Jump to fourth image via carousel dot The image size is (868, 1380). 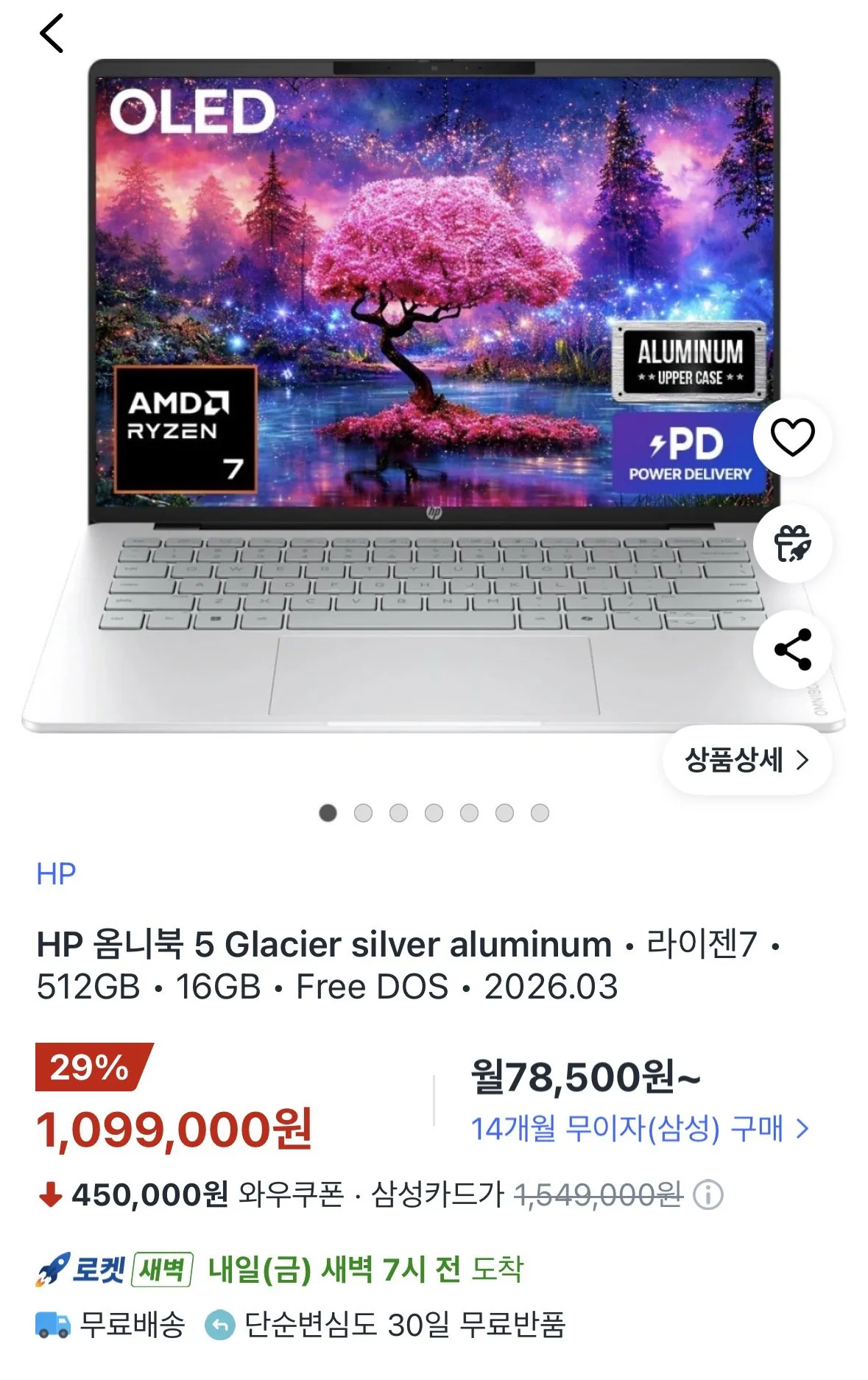tap(431, 812)
